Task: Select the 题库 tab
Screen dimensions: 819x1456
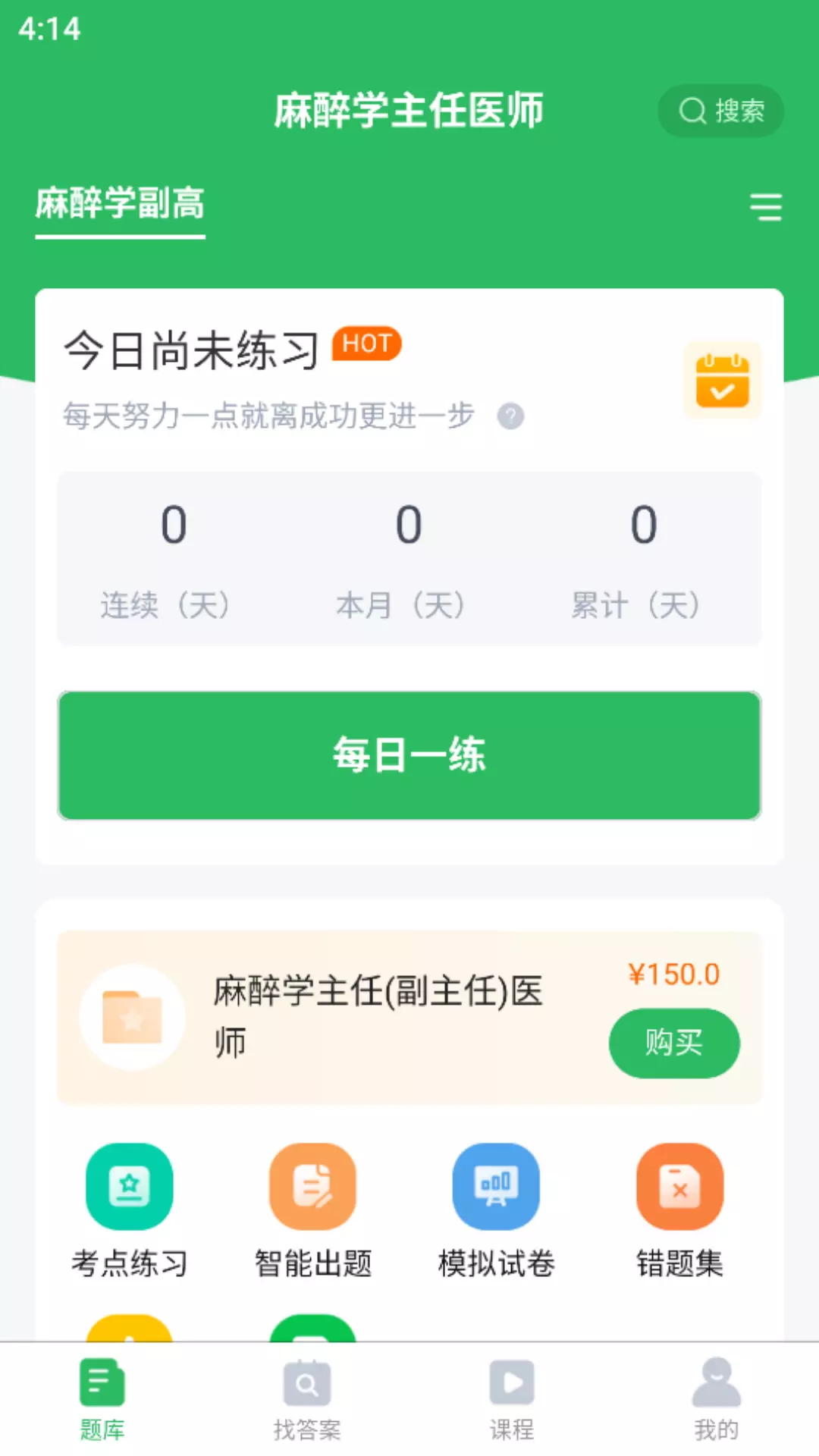Action: (x=102, y=1399)
